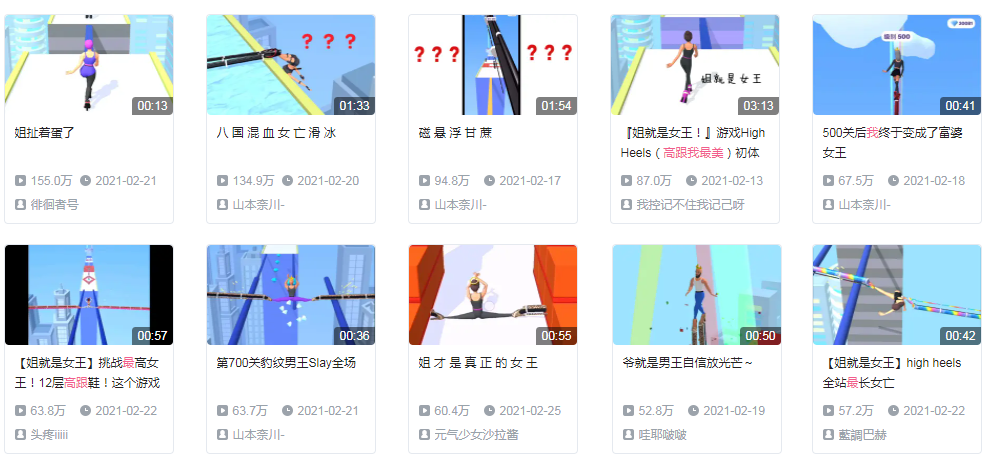Open the video 磁悬浮甘蔗
This screenshot has width=991, height=461.
click(493, 66)
